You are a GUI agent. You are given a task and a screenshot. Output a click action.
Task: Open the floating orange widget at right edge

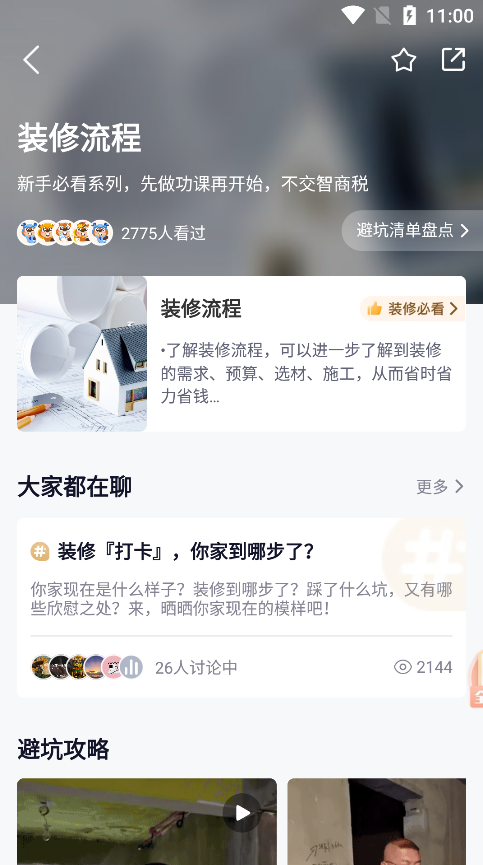(x=476, y=679)
